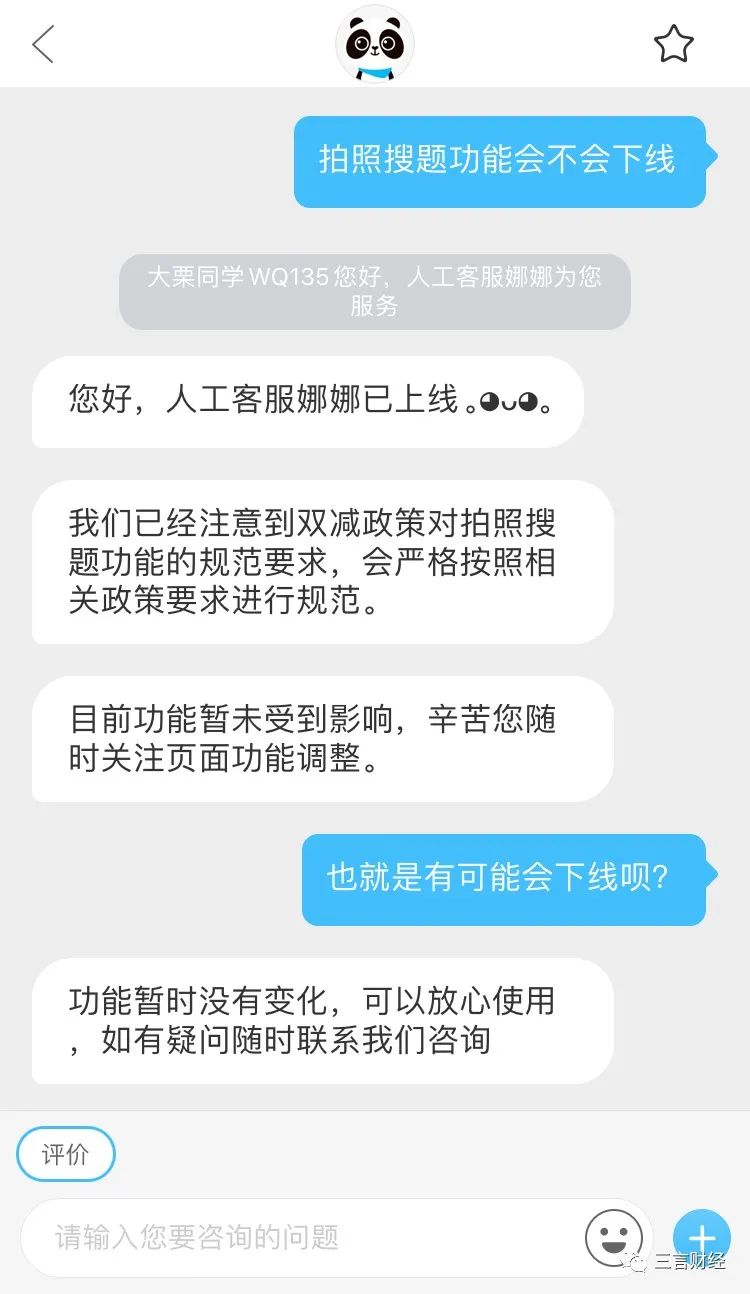Open the panda avatar profile
The image size is (750, 1294).
point(375,44)
